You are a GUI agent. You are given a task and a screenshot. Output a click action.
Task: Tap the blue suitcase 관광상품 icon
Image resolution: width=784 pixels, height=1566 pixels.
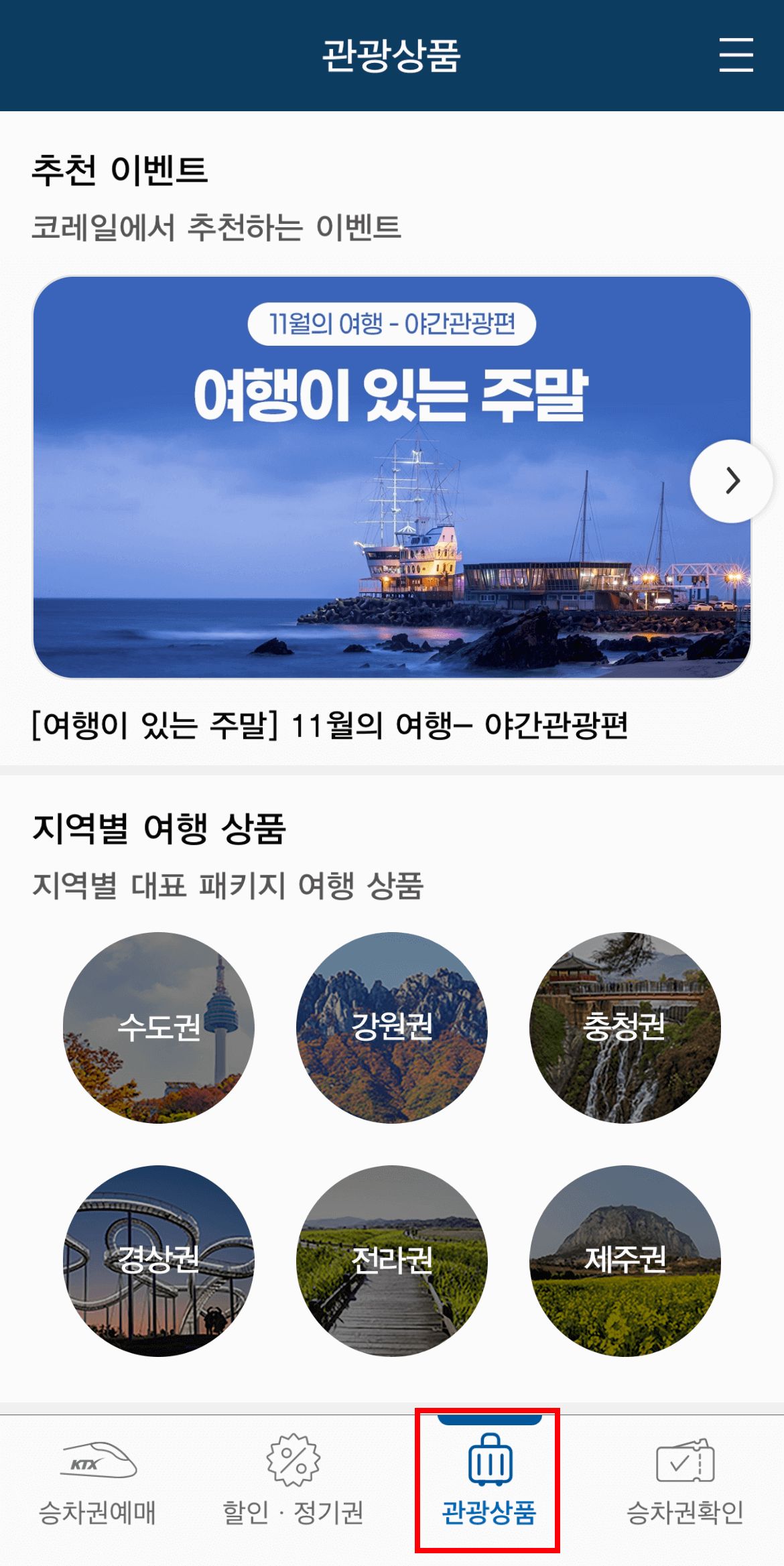[x=489, y=1464]
